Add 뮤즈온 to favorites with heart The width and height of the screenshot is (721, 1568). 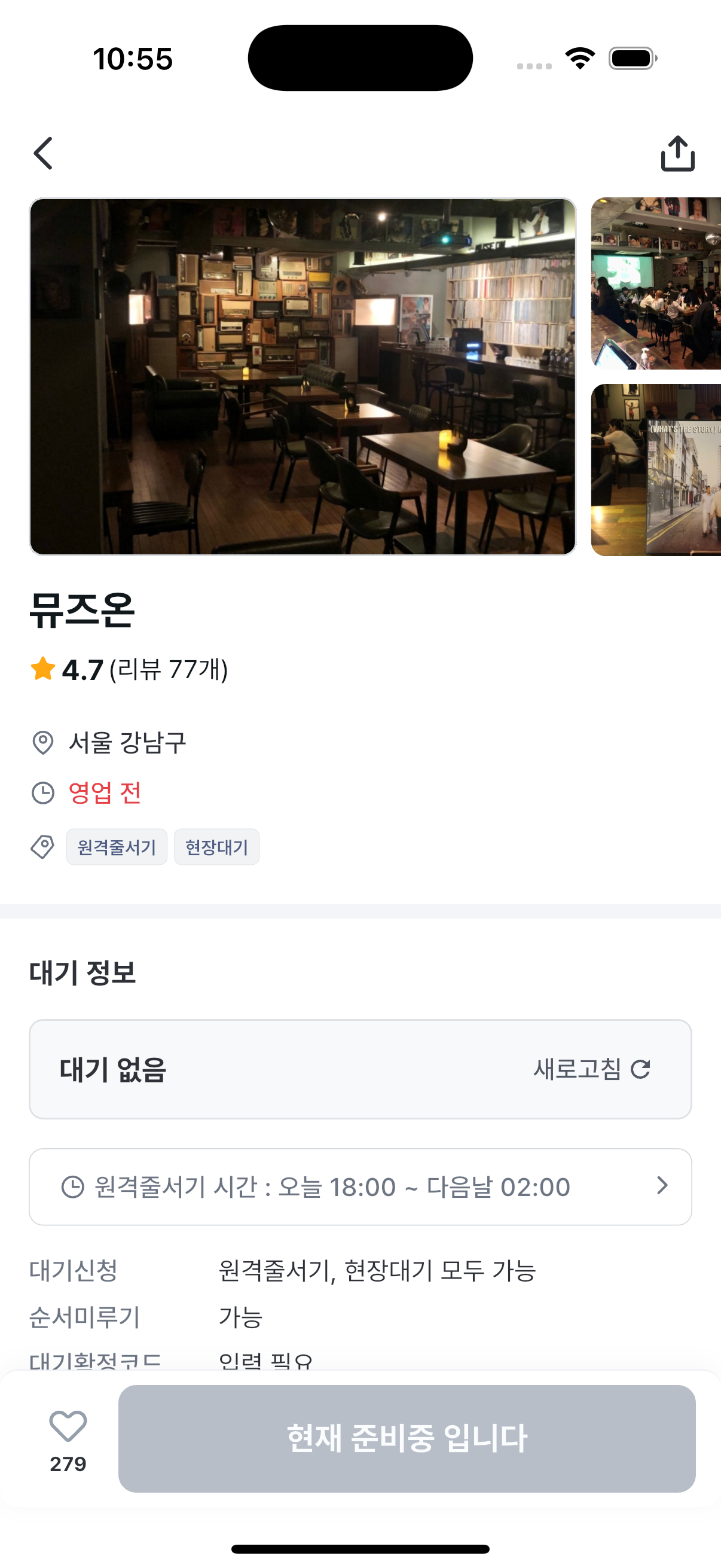[68, 1427]
